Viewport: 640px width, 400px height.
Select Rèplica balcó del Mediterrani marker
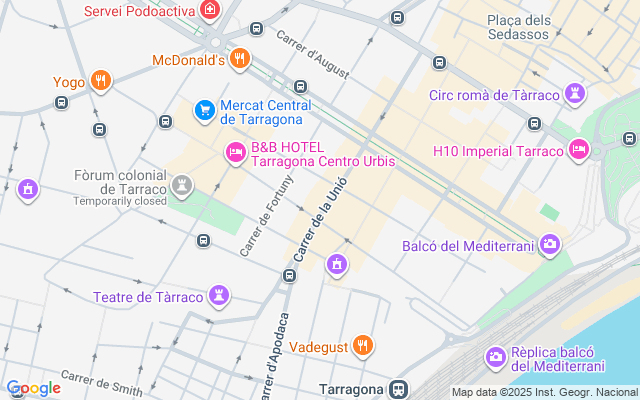[495, 357]
